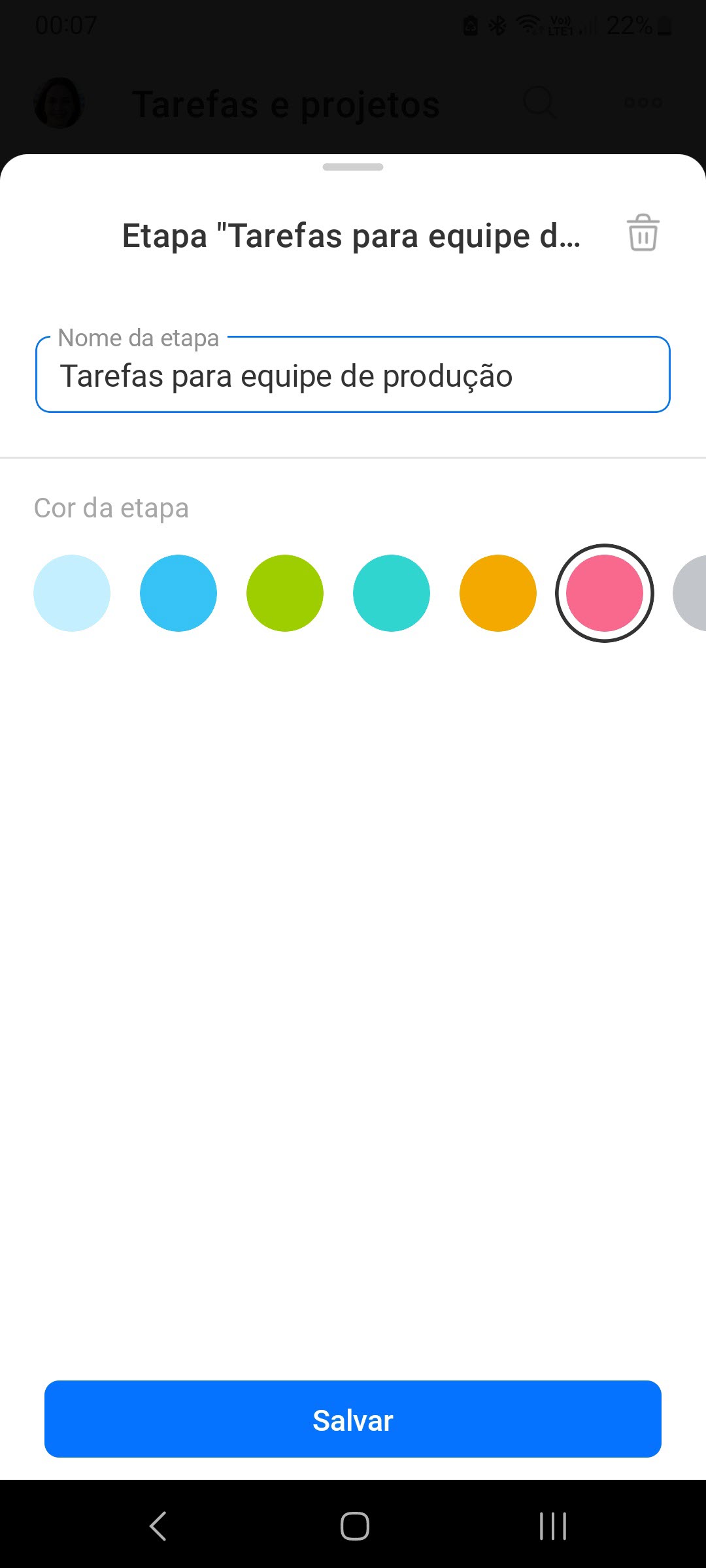Choose the bright blue stage color
Image resolution: width=706 pixels, height=1568 pixels.
click(178, 593)
